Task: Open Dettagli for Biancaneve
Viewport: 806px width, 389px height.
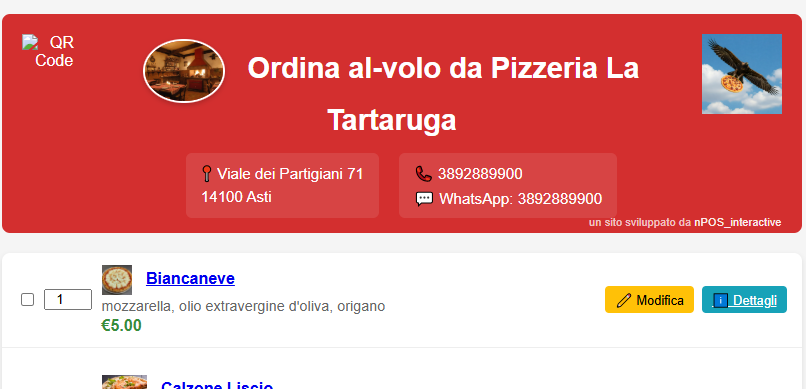Action: tap(744, 300)
